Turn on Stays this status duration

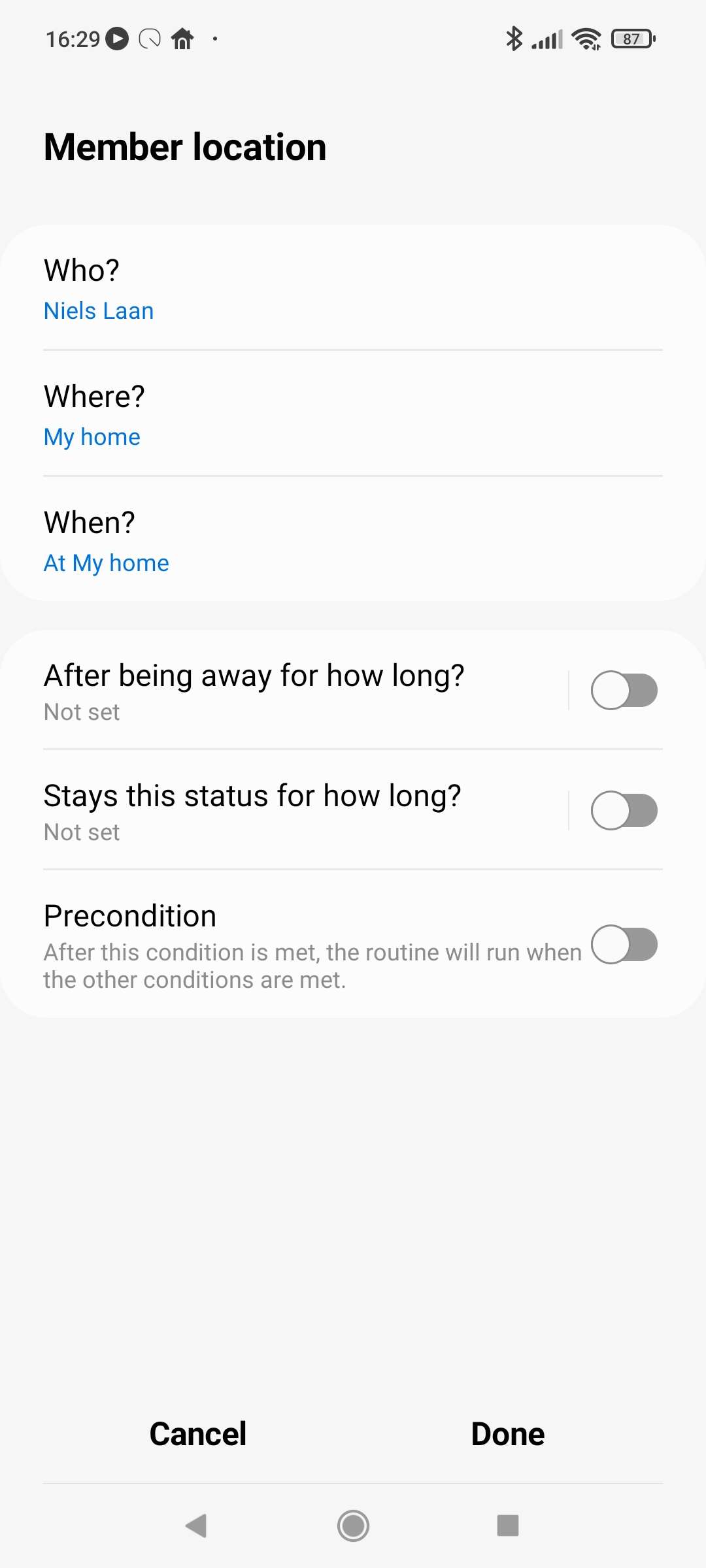624,811
